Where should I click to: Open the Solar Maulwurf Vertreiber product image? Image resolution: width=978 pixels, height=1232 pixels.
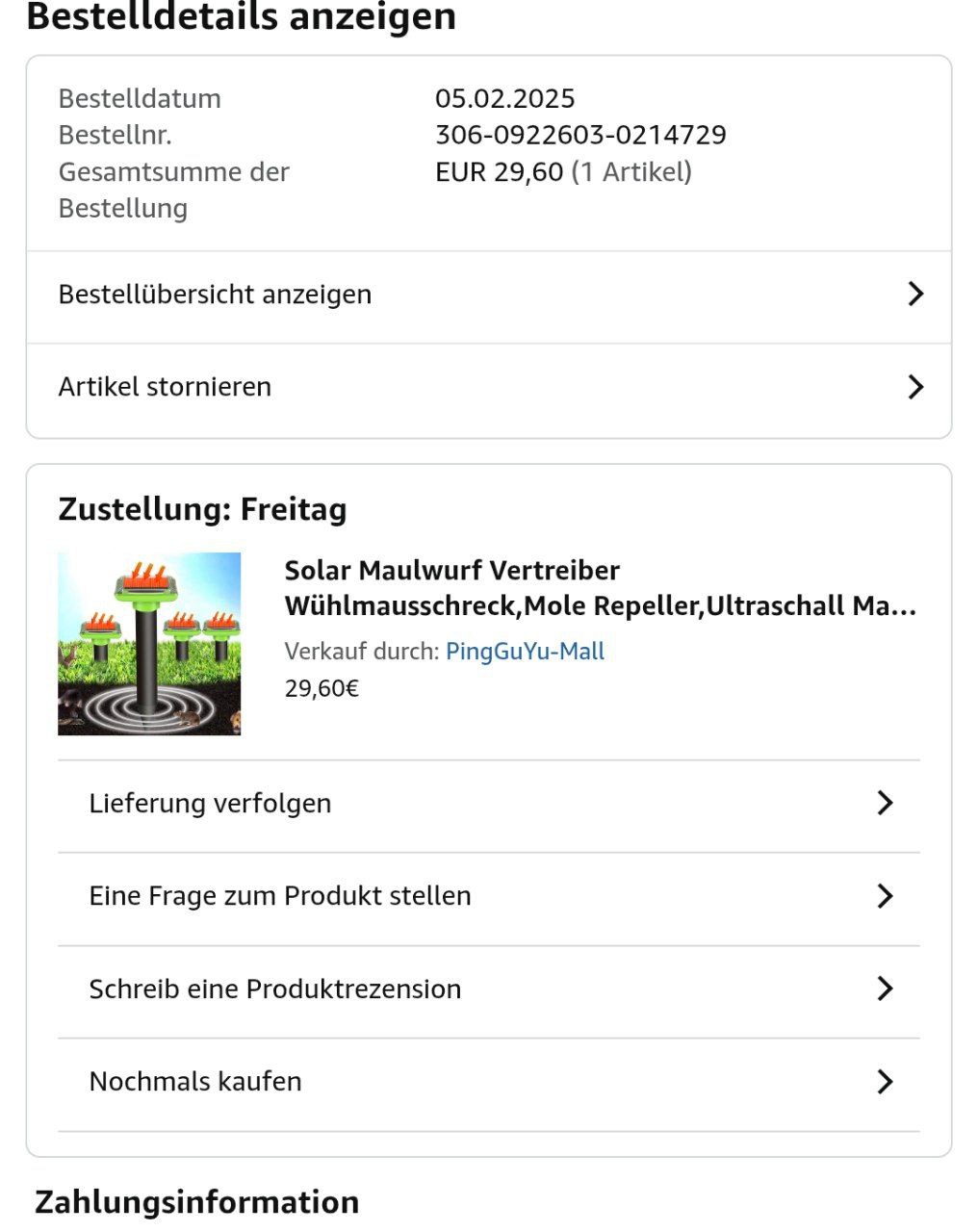[x=149, y=644]
